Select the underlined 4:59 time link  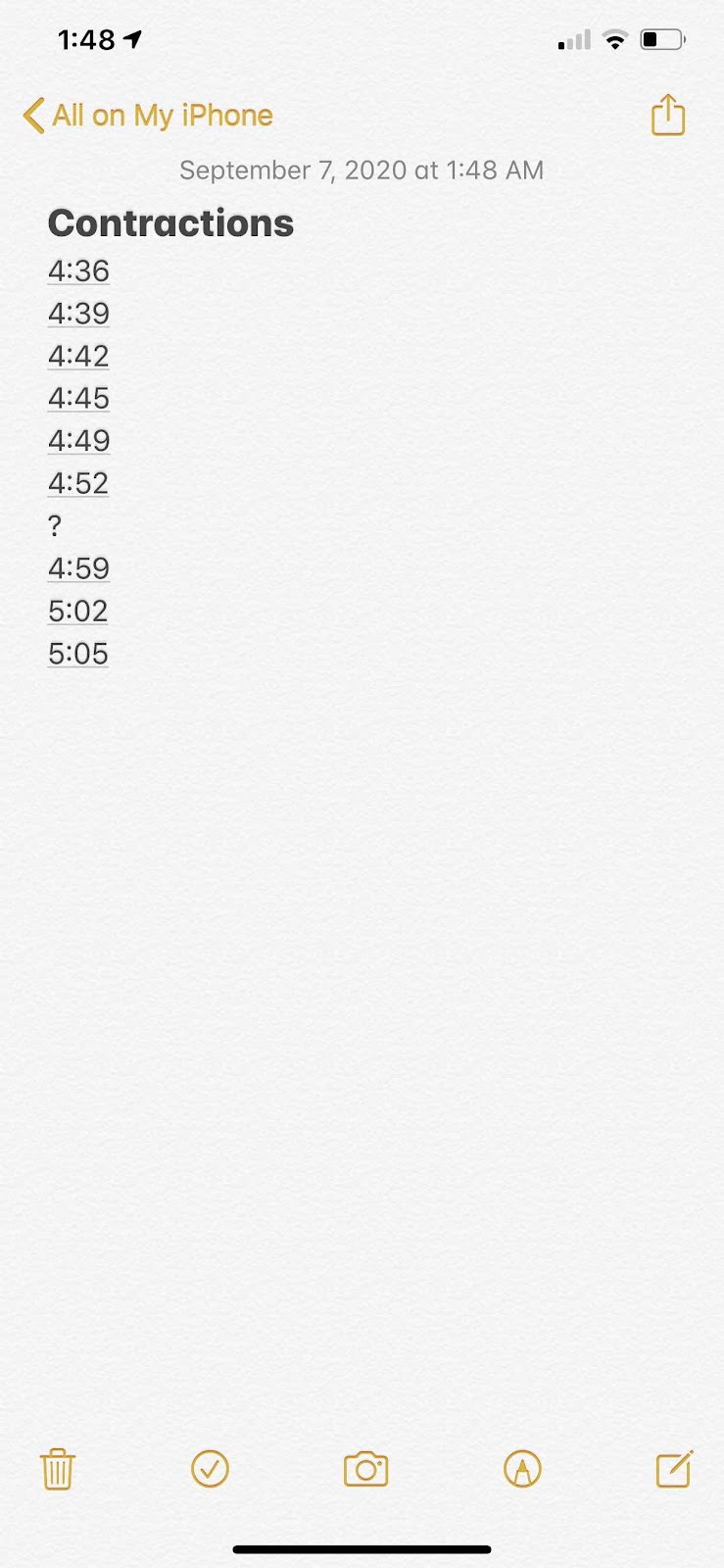[x=78, y=568]
